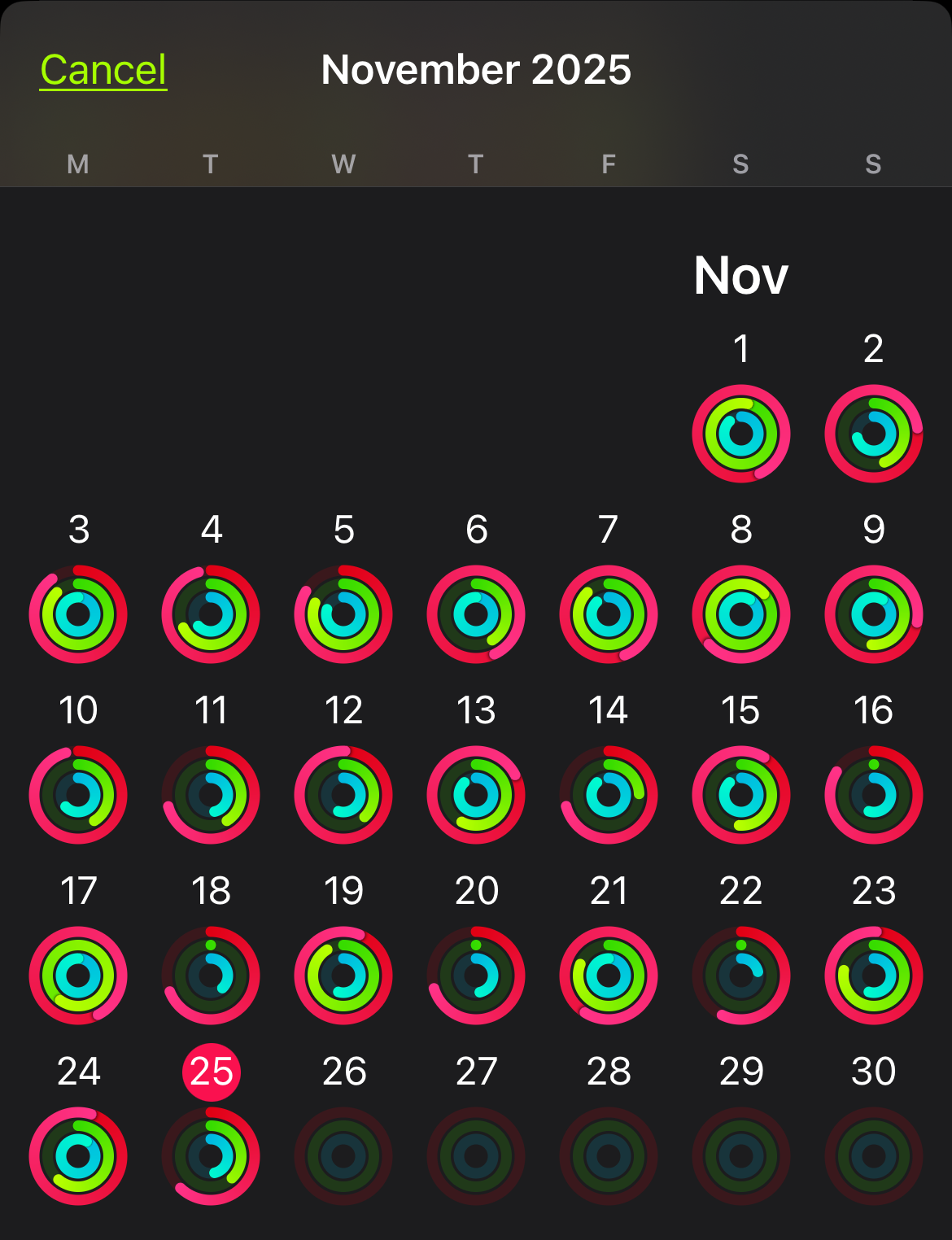Click the November 2025 header
952x1240 pixels.
(476, 70)
